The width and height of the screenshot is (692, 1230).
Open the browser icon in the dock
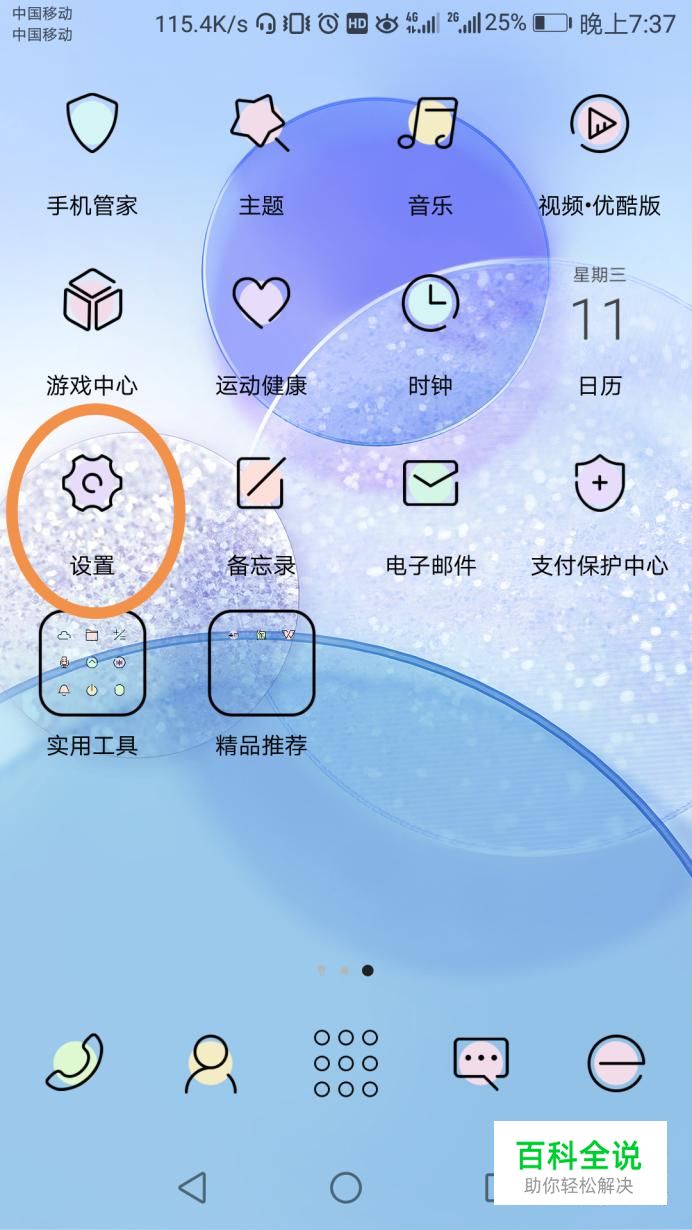pos(616,1063)
